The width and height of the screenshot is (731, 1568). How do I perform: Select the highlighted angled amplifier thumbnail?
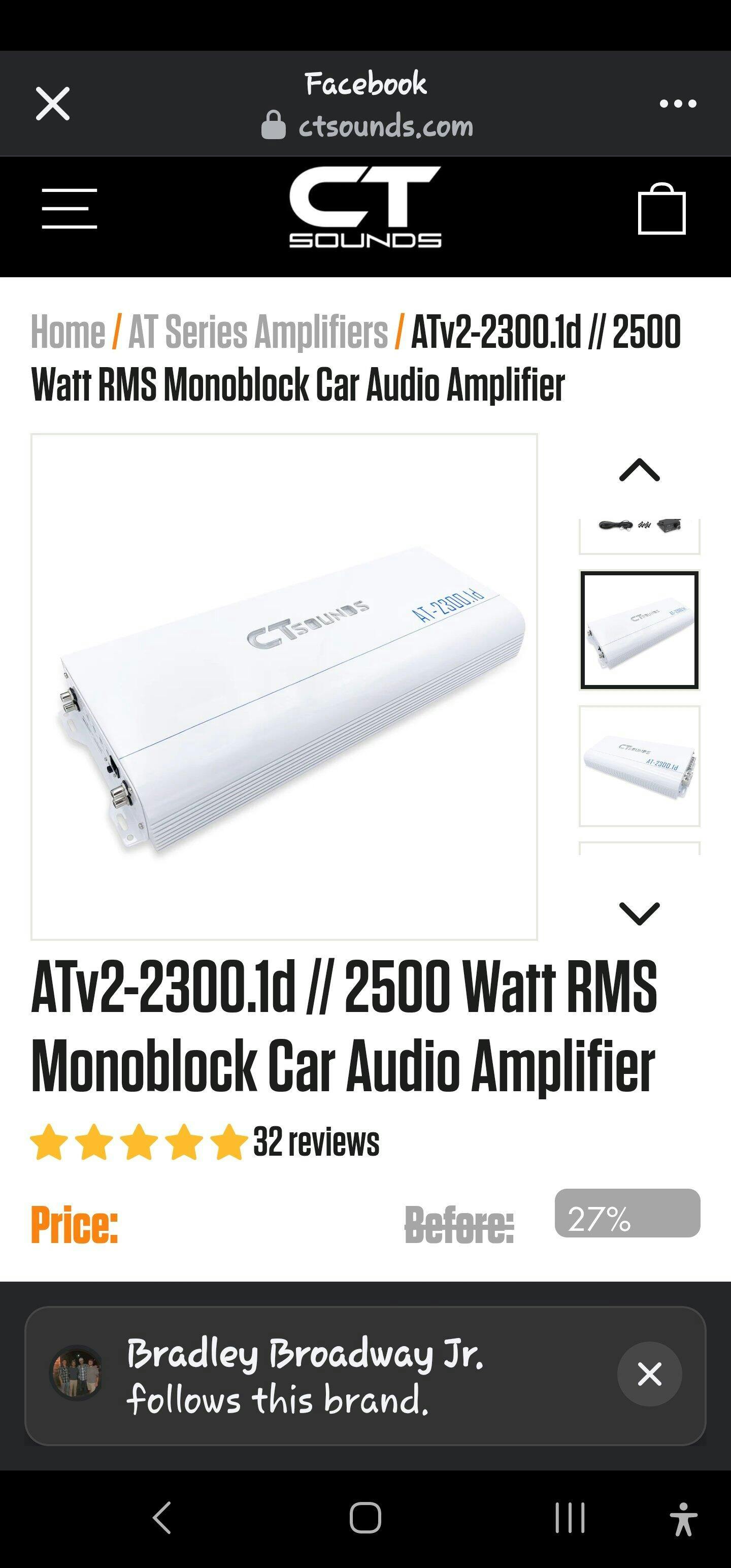pos(639,630)
